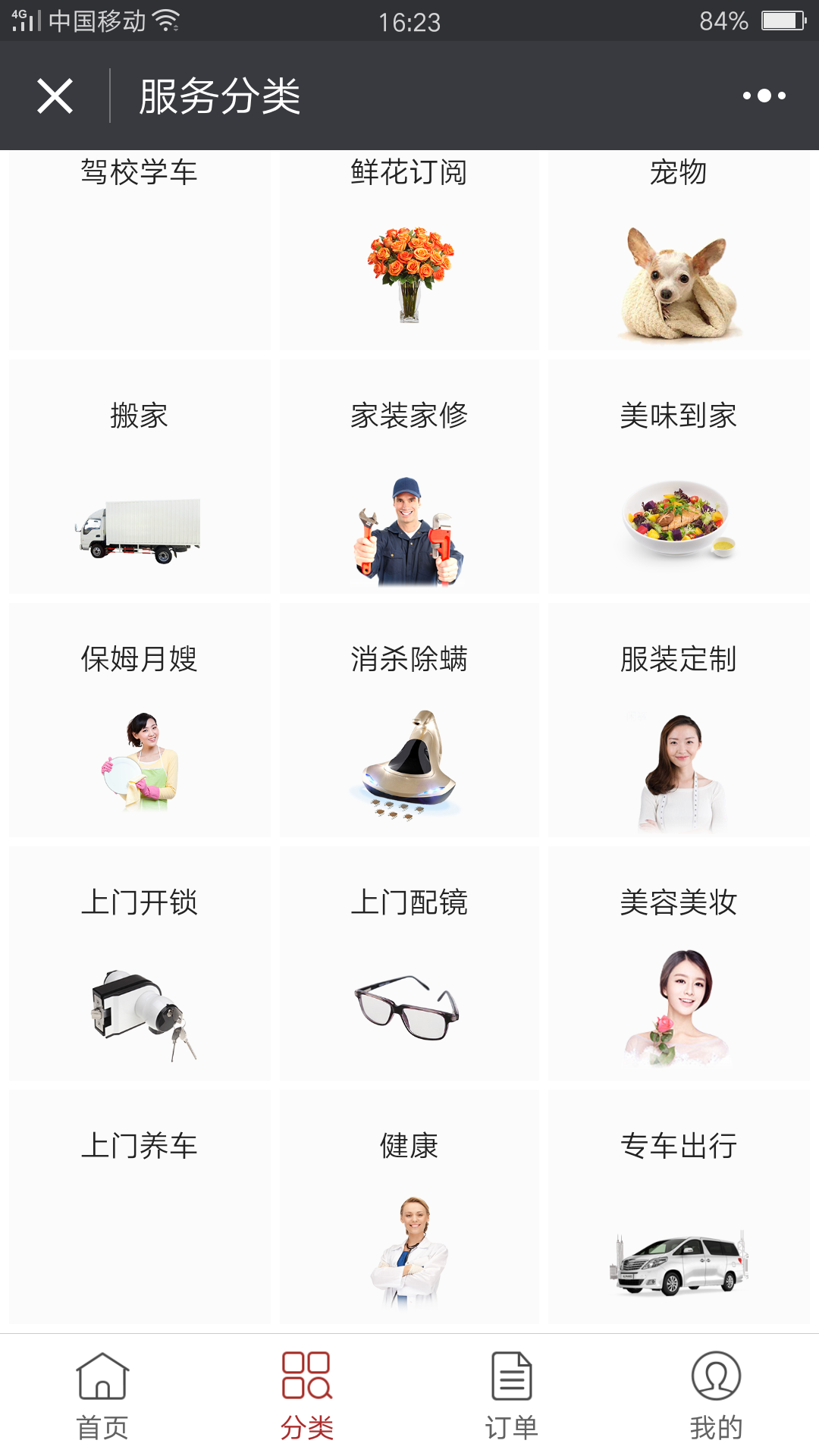Open the 专车出行 ride service

(679, 1207)
